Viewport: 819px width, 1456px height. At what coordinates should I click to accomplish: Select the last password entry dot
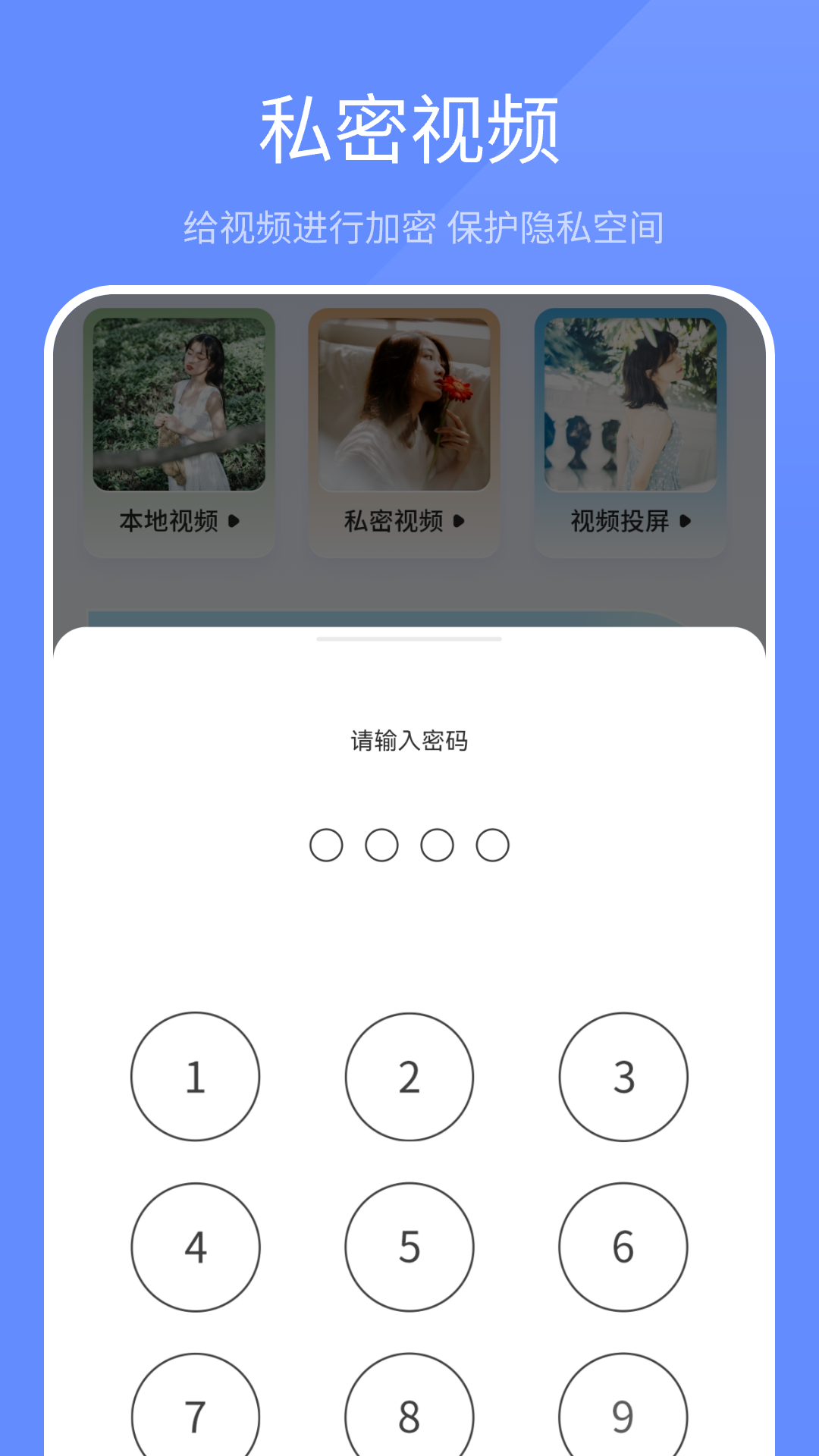point(492,843)
